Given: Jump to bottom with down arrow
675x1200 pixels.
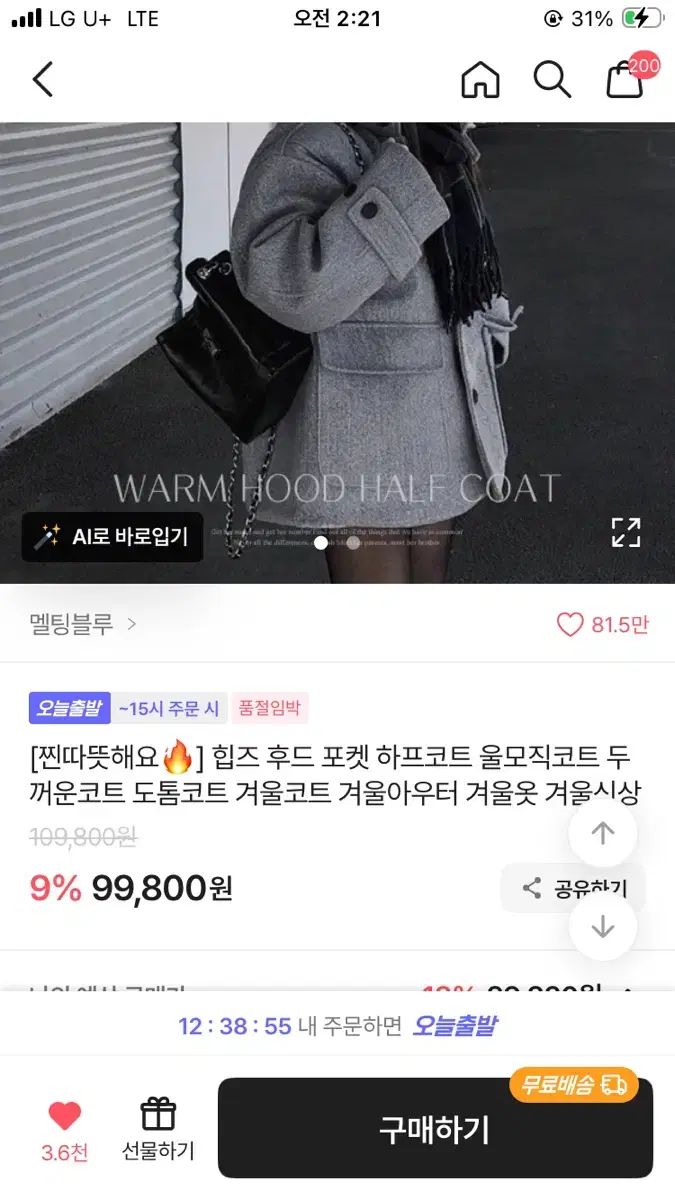Looking at the screenshot, I should pos(602,927).
